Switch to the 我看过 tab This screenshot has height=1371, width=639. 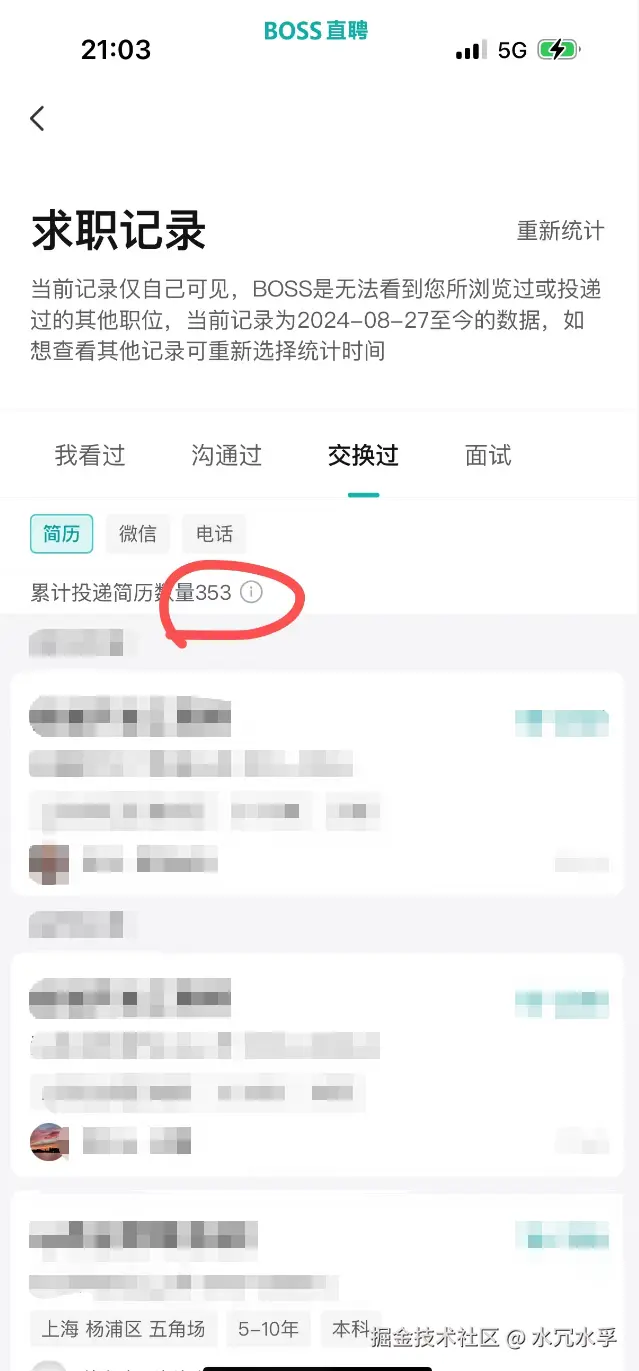point(90,456)
